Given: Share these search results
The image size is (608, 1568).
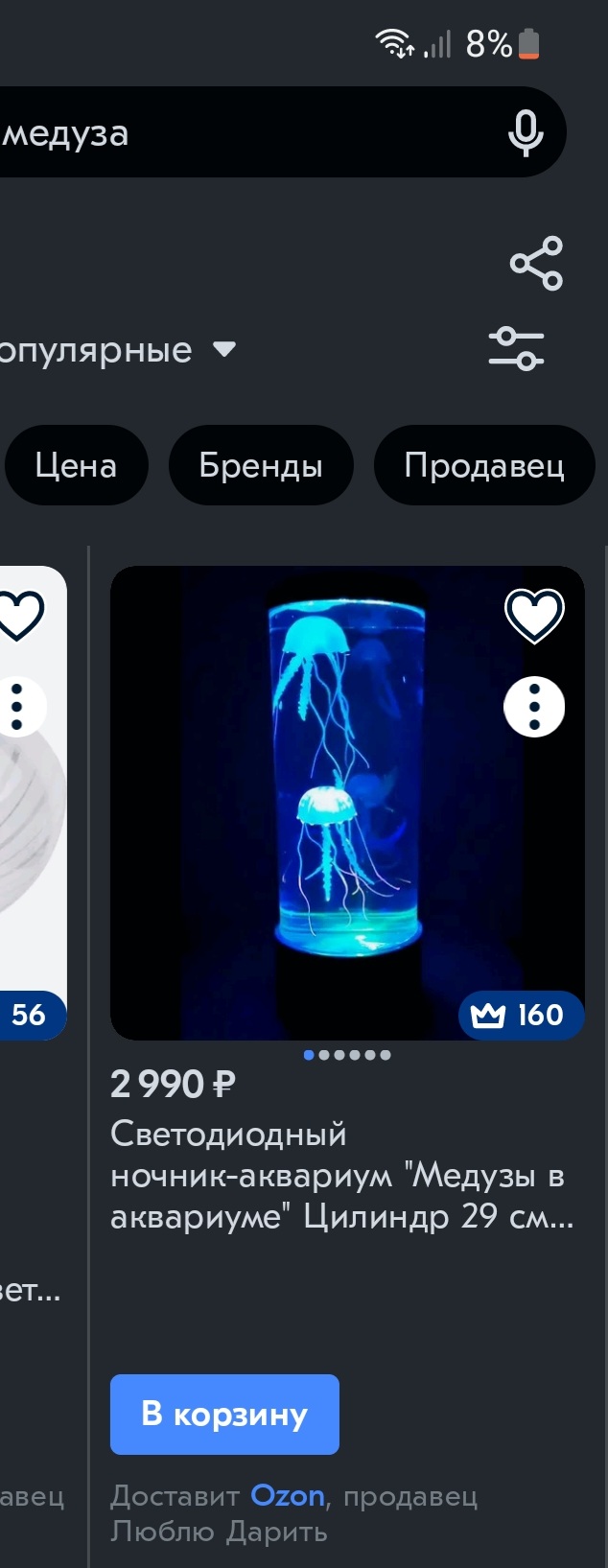Looking at the screenshot, I should click(536, 263).
